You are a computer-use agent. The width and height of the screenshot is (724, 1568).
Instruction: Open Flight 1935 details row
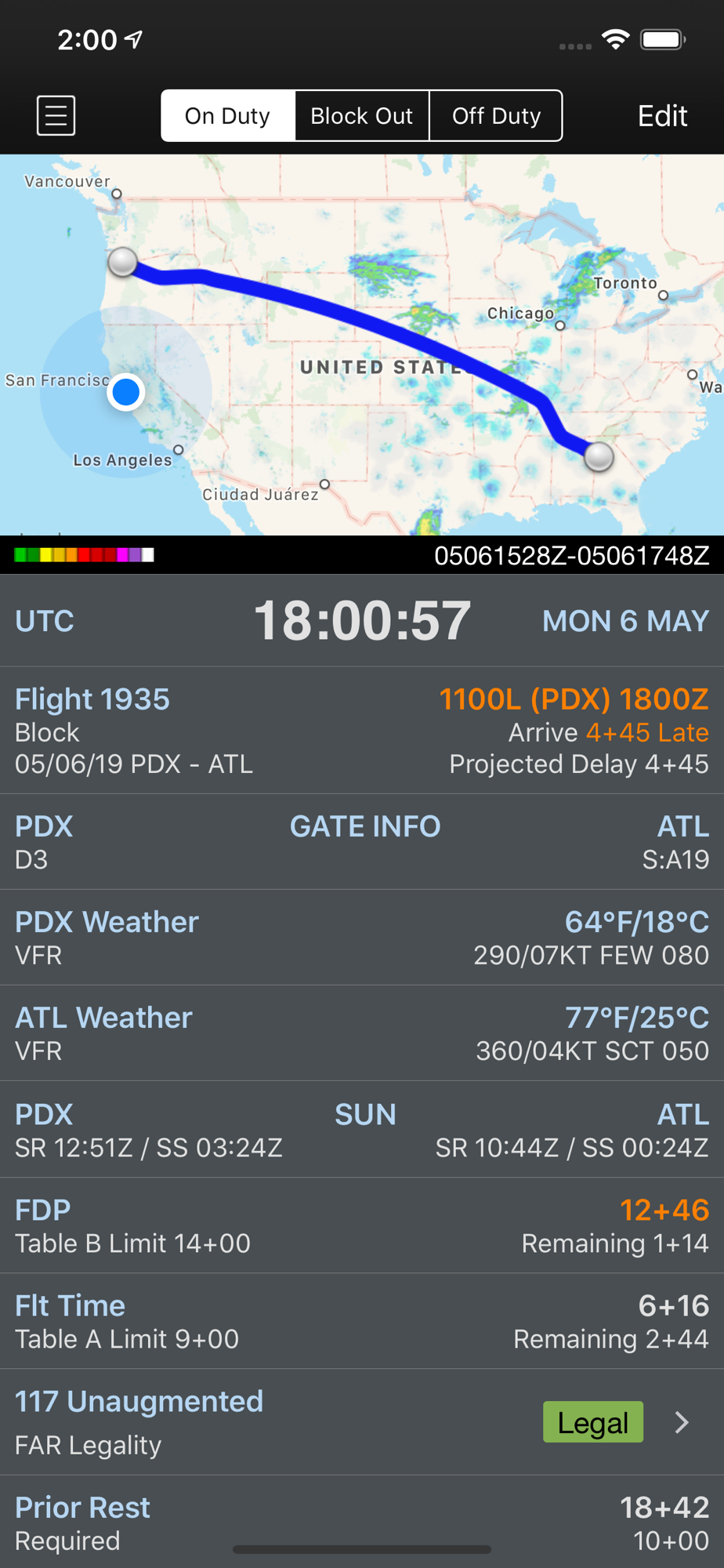point(362,731)
